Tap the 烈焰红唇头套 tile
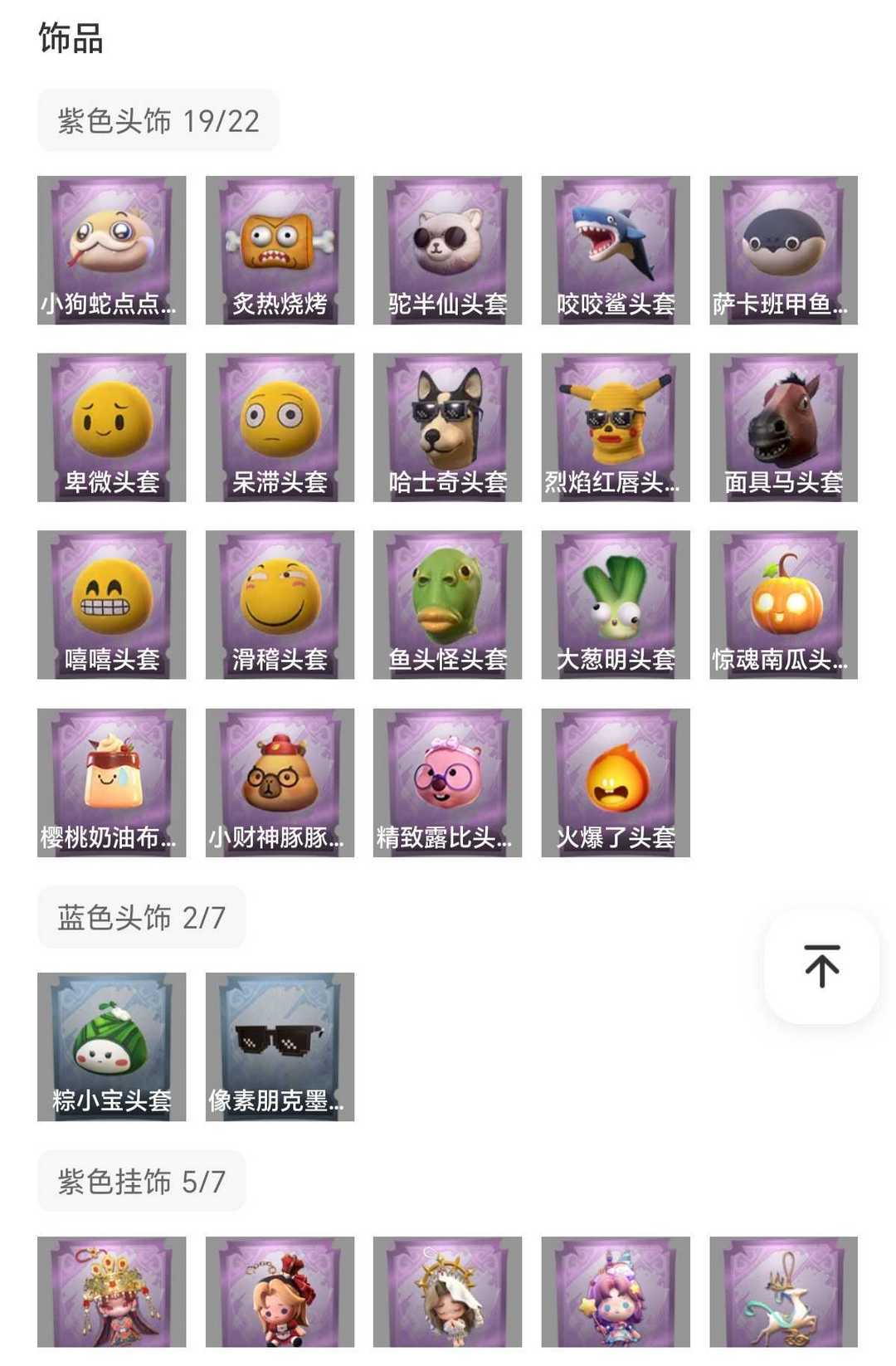 [616, 427]
